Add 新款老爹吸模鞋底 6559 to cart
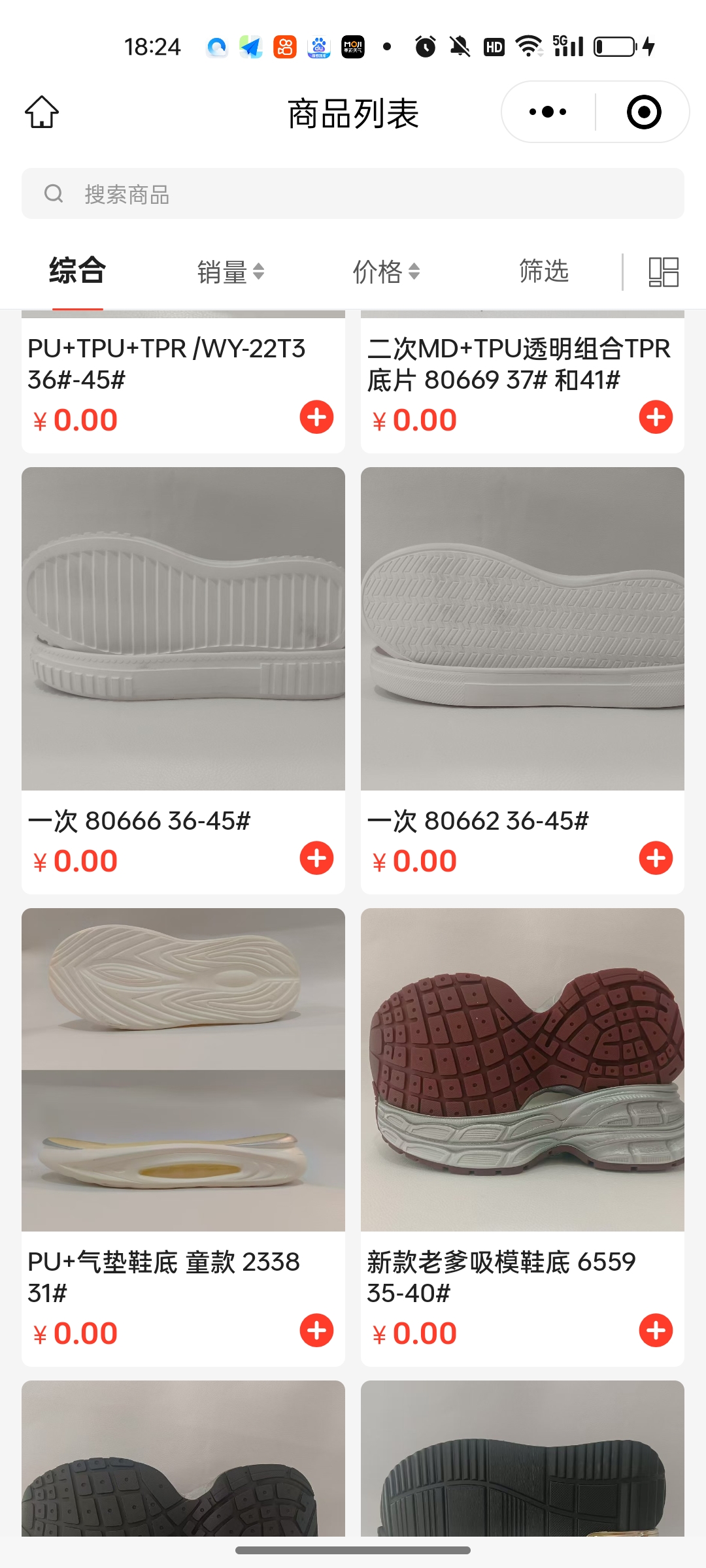The height and width of the screenshot is (1568, 706). click(x=656, y=1330)
